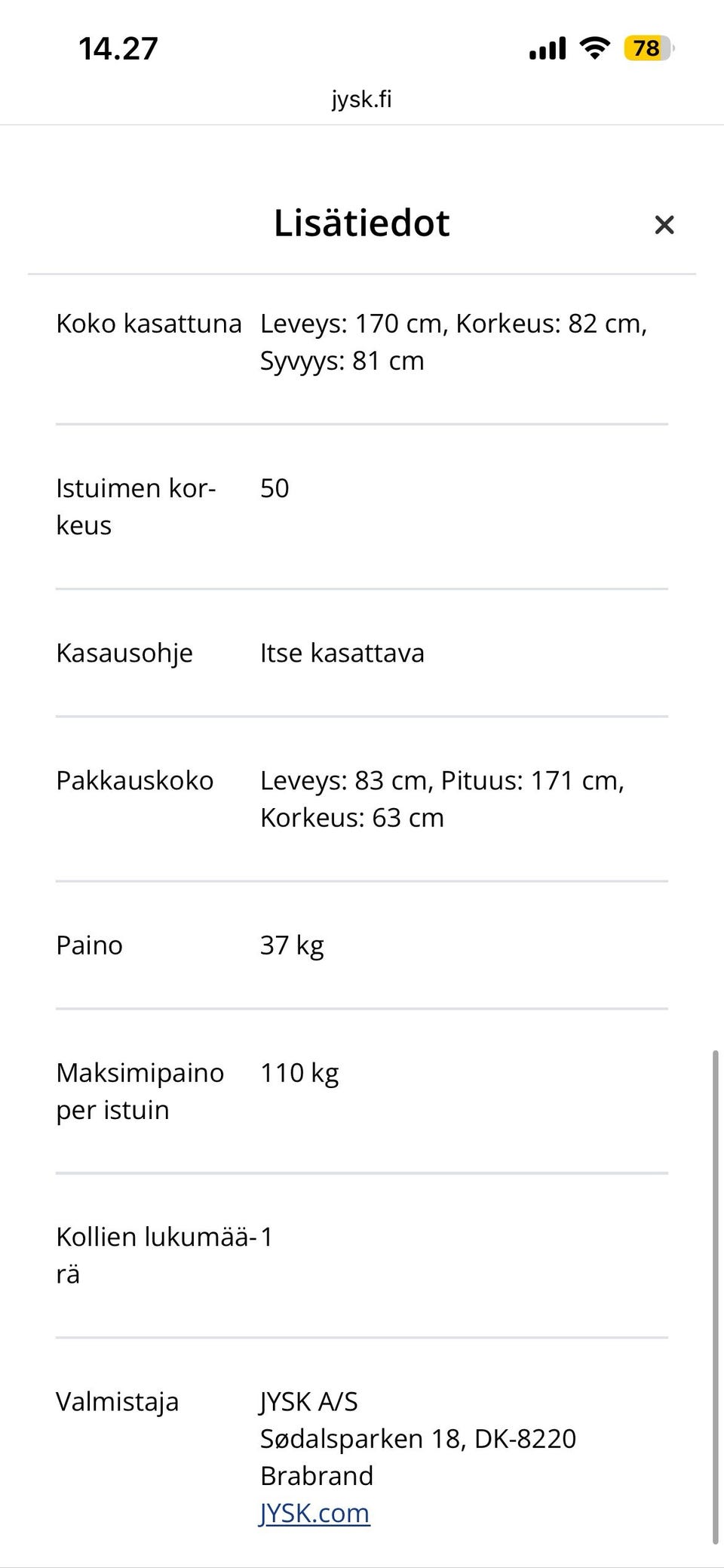Open the JYSK.com link

(x=314, y=1512)
